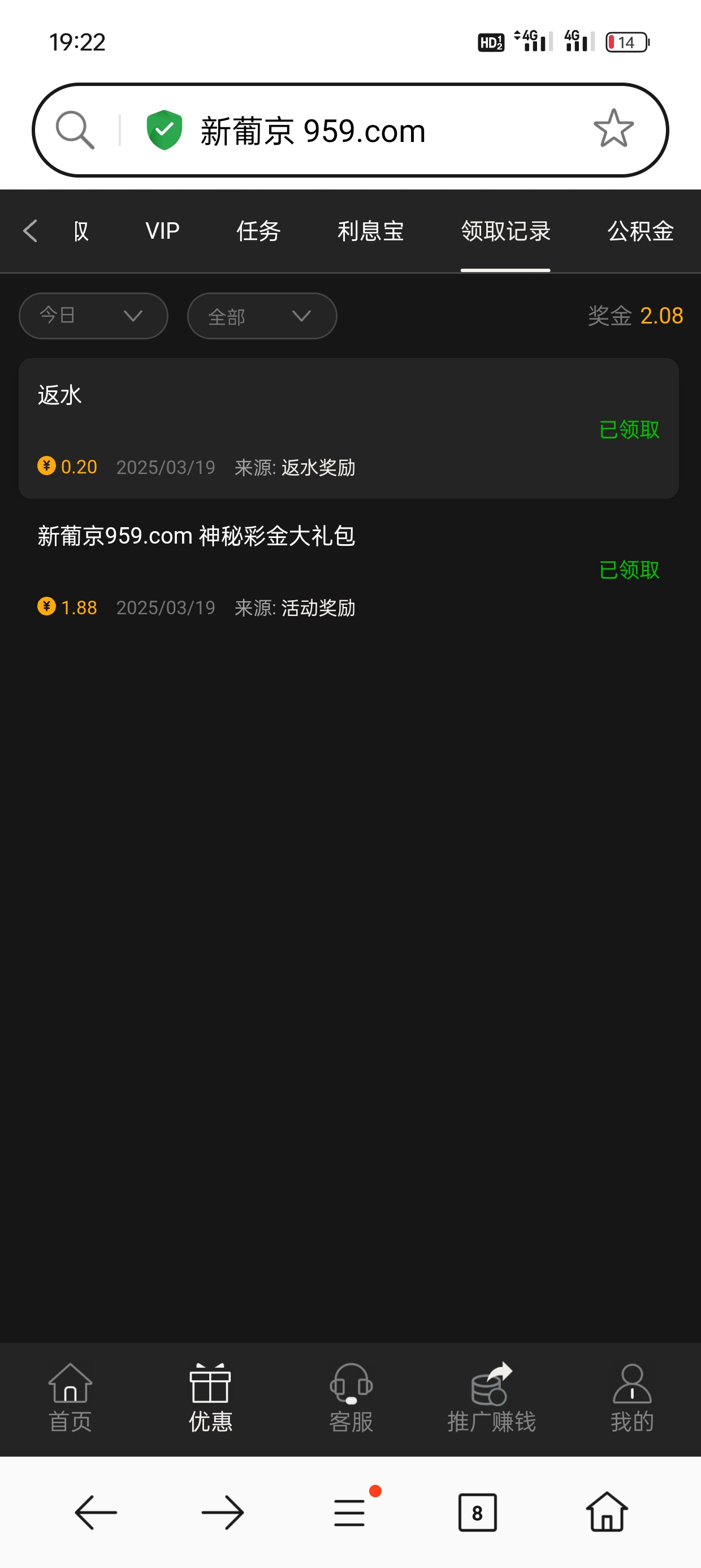This screenshot has height=1568, width=701.
Task: View the 8 open browser tabs
Action: [x=477, y=1513]
